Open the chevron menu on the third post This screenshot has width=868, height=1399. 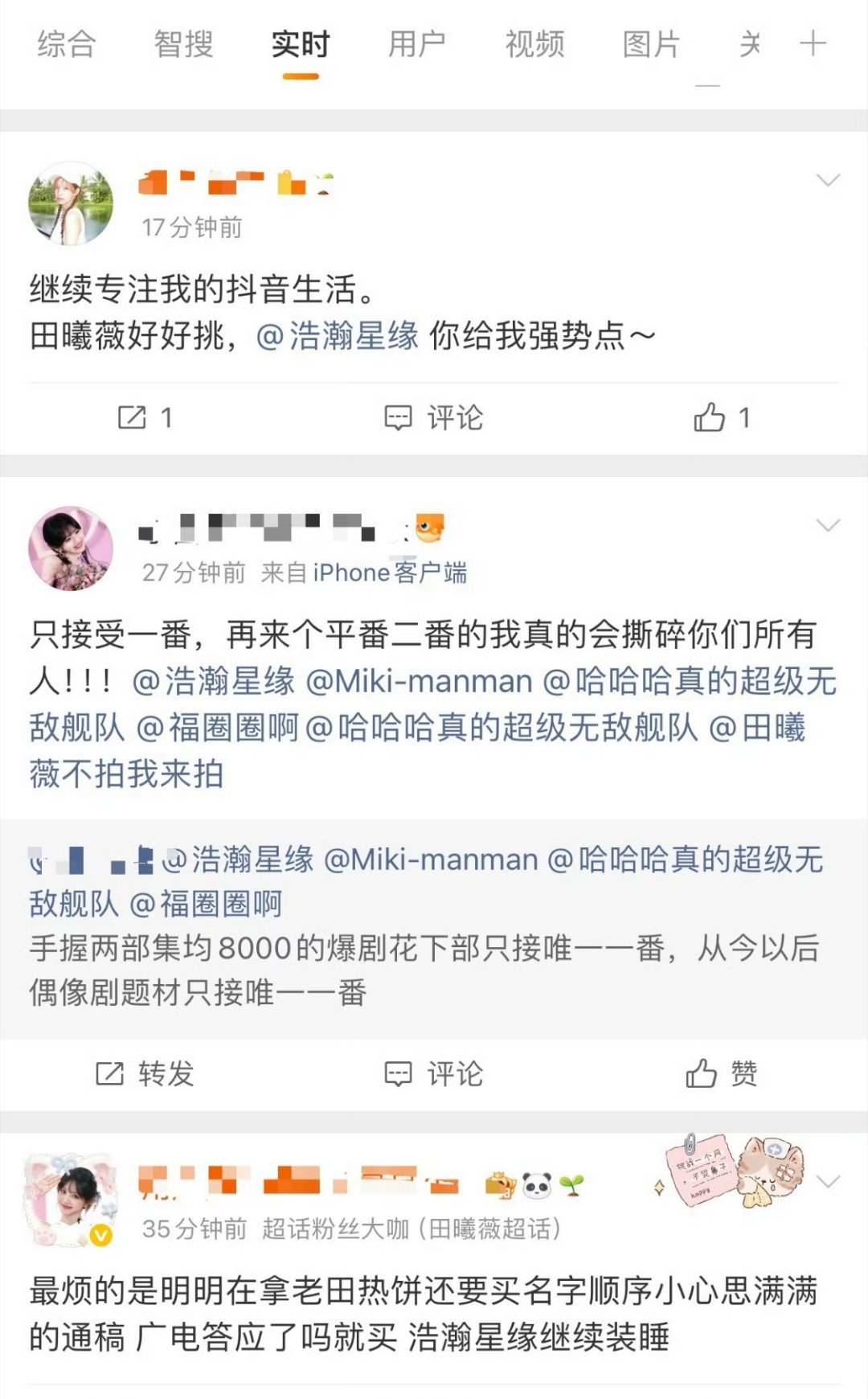click(x=829, y=1182)
